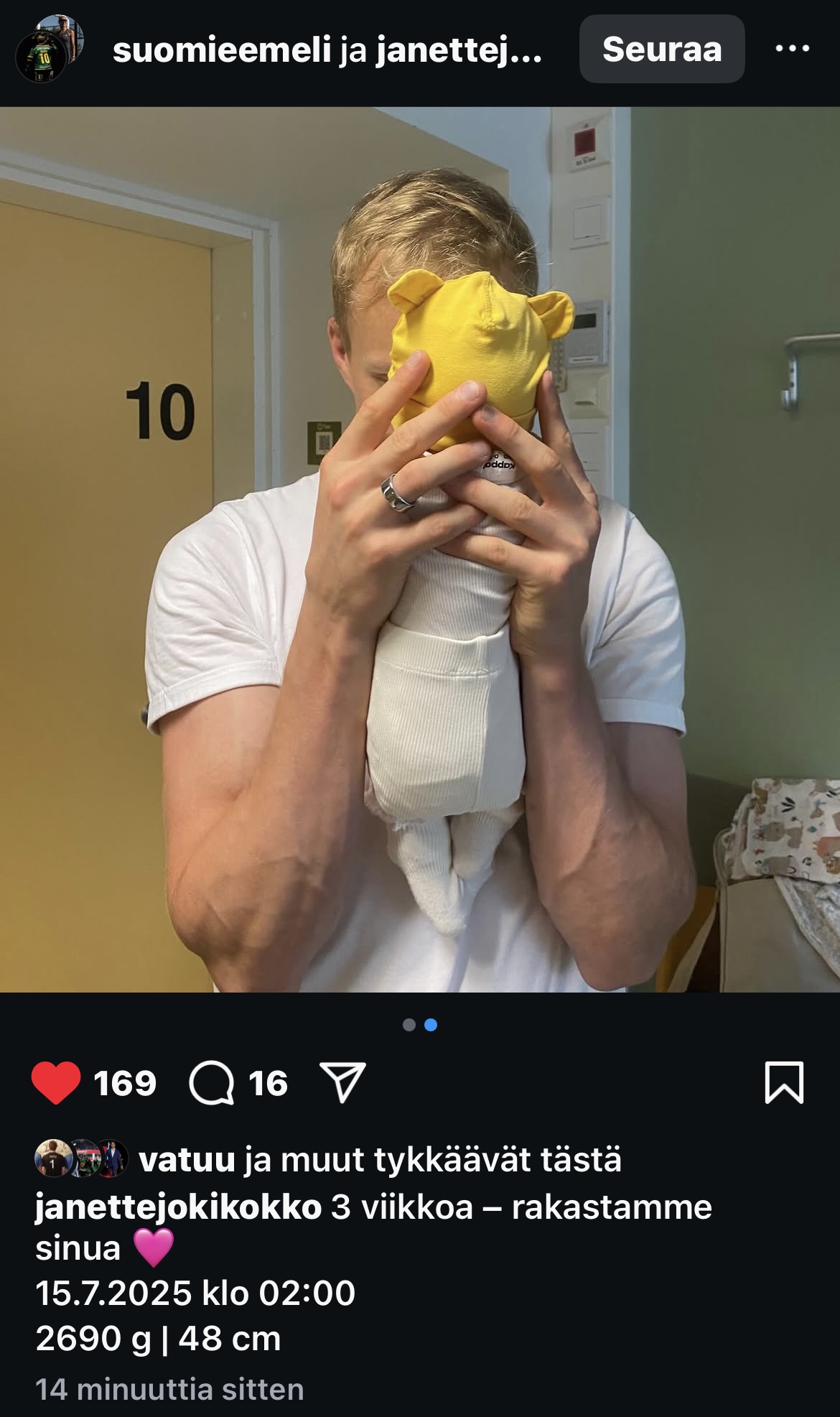
Task: Tap the Seuraa follow button
Action: coord(661,50)
